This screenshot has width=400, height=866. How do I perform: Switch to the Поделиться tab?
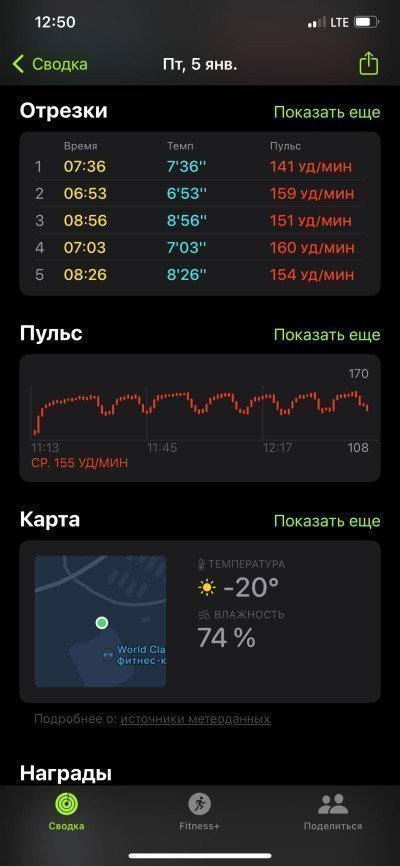[x=333, y=812]
